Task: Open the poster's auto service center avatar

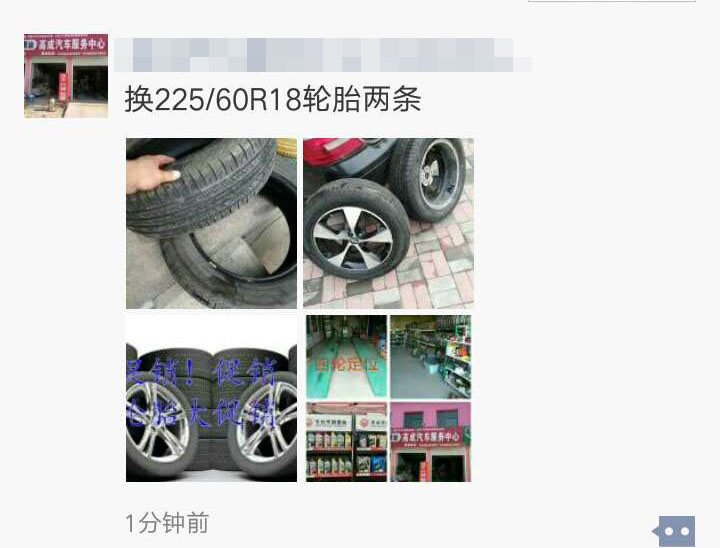Action: click(66, 76)
